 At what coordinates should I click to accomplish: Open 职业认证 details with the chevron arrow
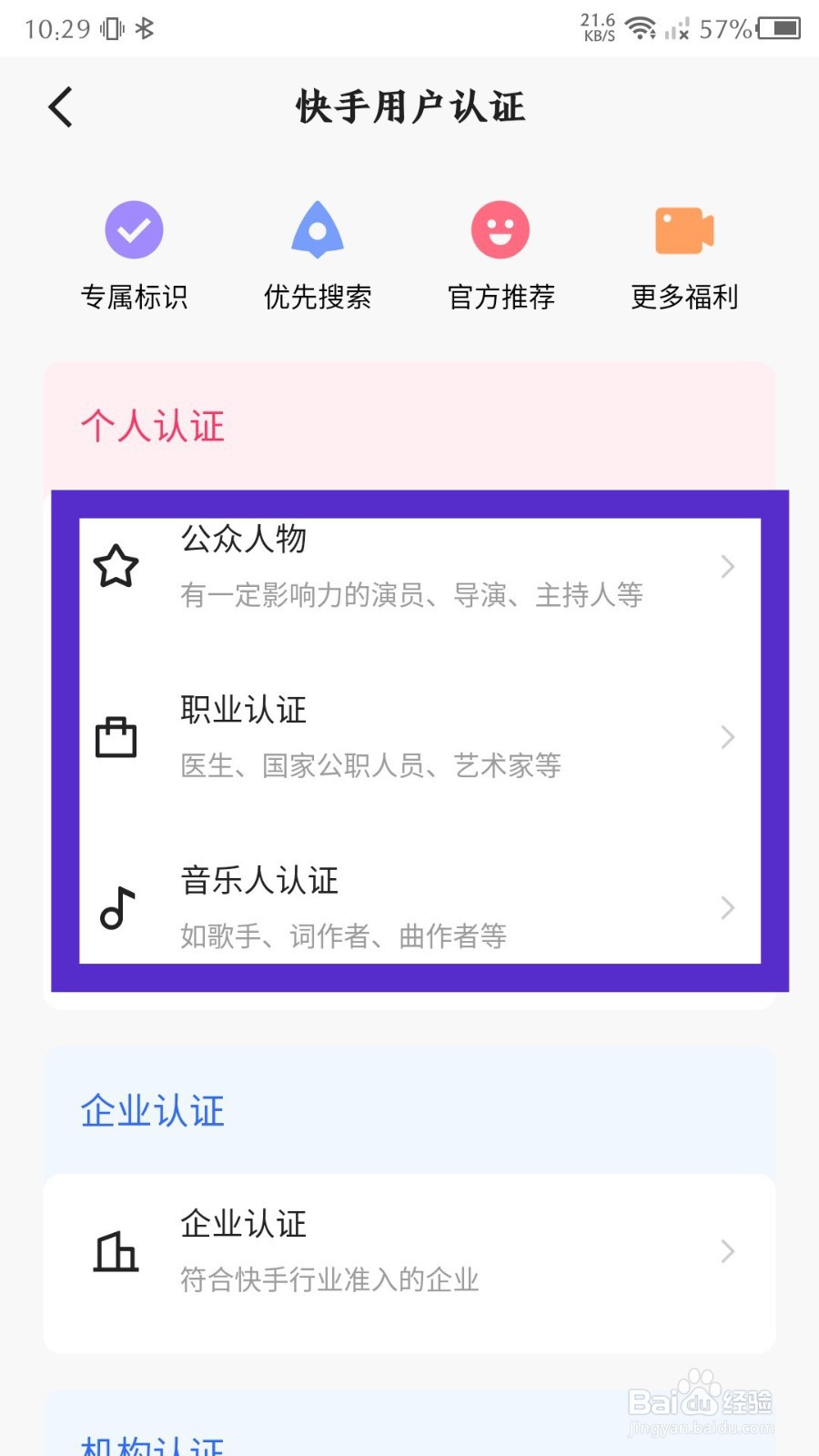pyautogui.click(x=728, y=736)
